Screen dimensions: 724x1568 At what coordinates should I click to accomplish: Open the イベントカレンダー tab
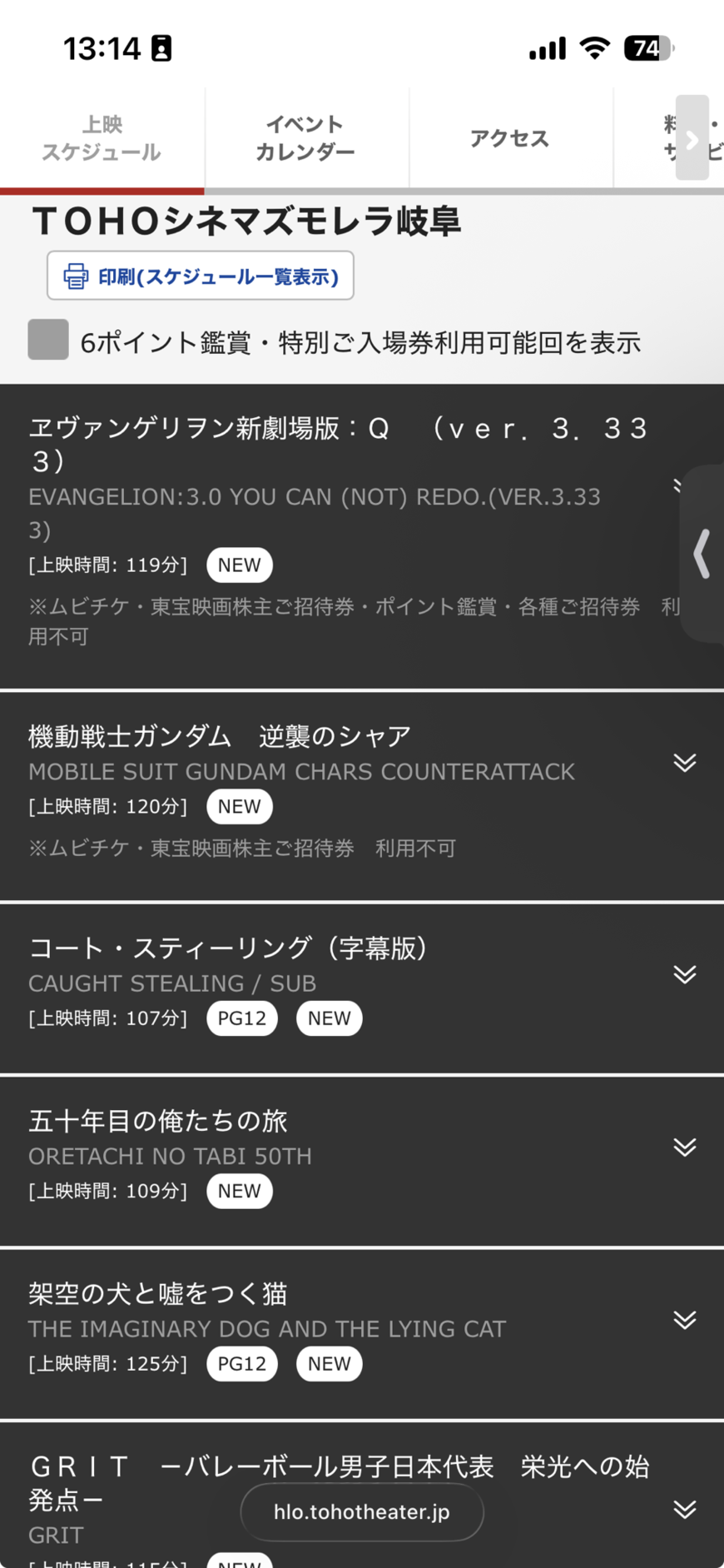pyautogui.click(x=305, y=138)
